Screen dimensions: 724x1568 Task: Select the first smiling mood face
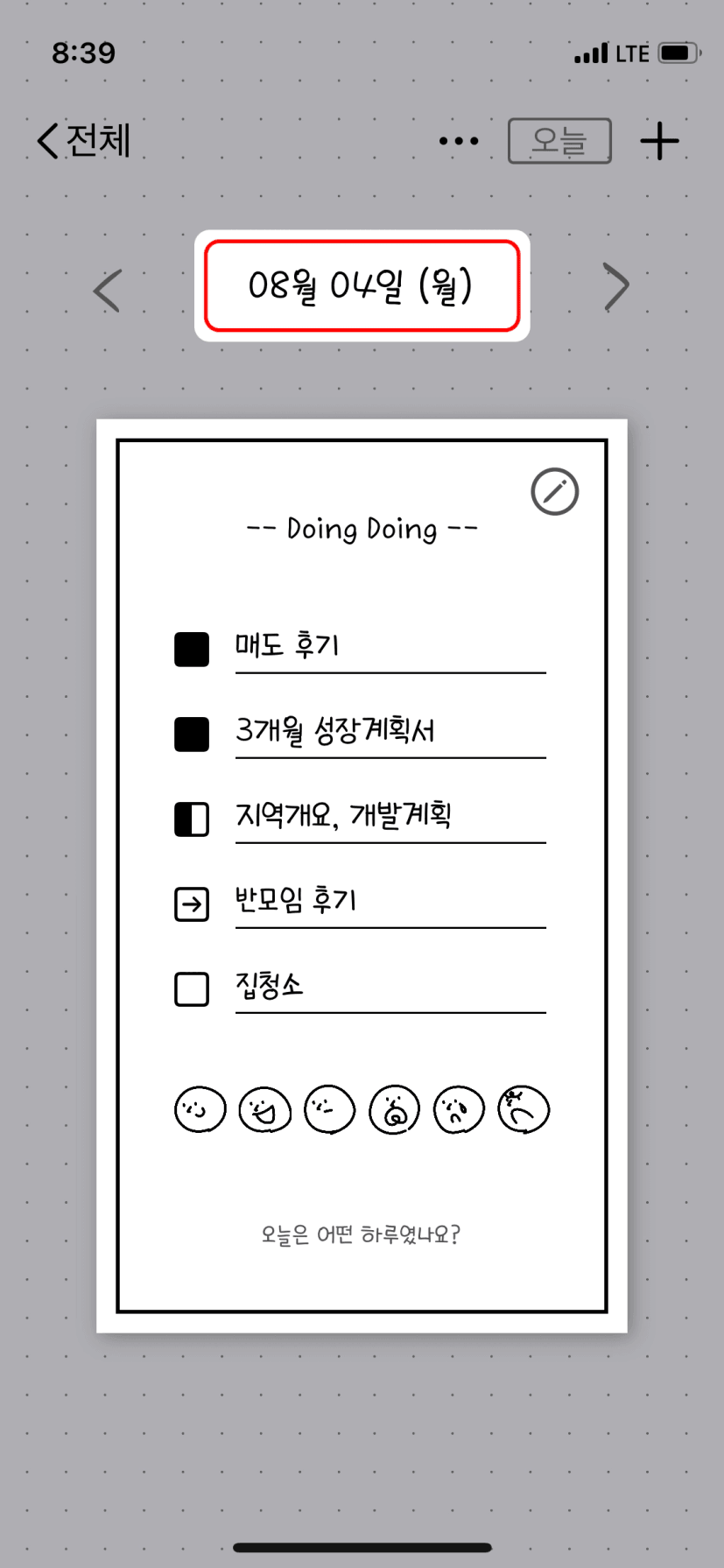point(200,1109)
